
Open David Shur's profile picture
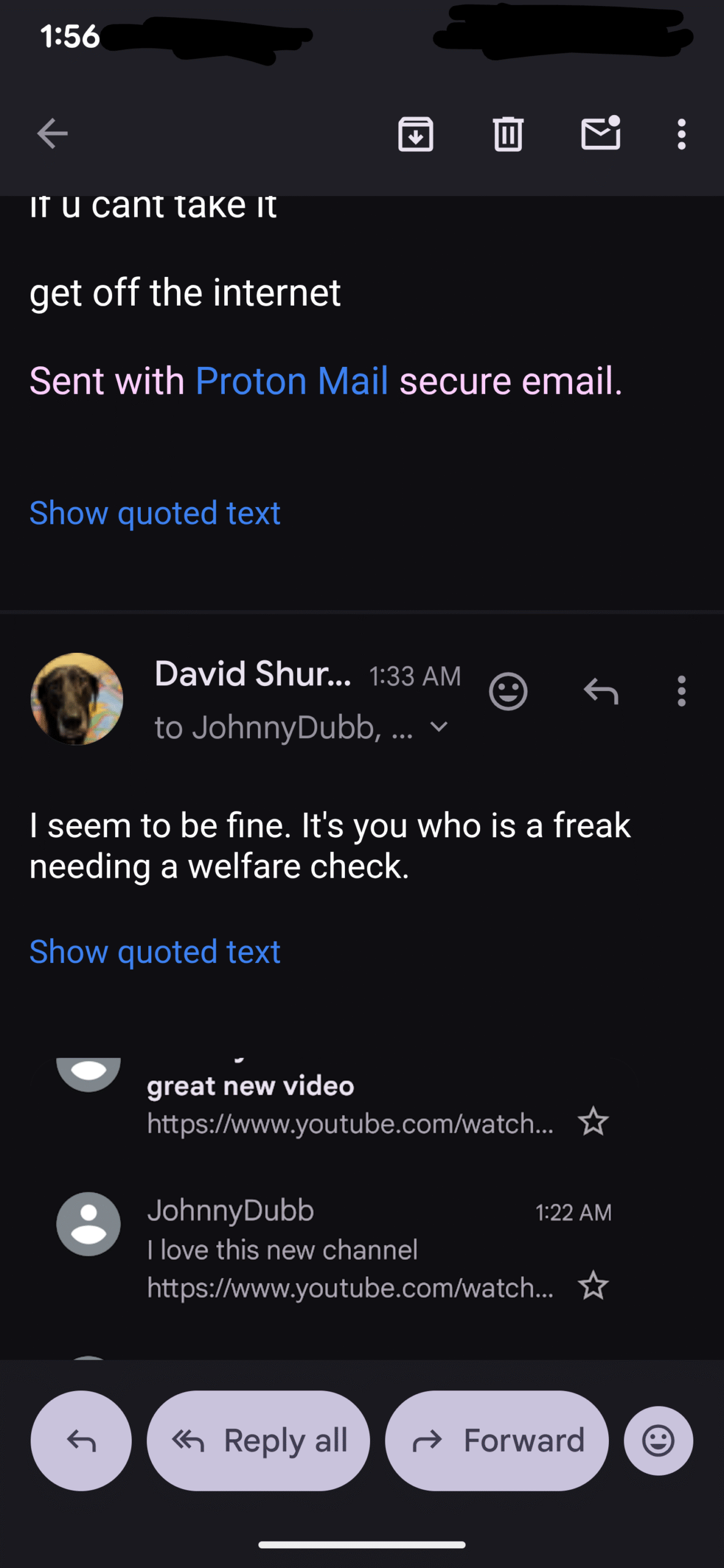coord(77,699)
